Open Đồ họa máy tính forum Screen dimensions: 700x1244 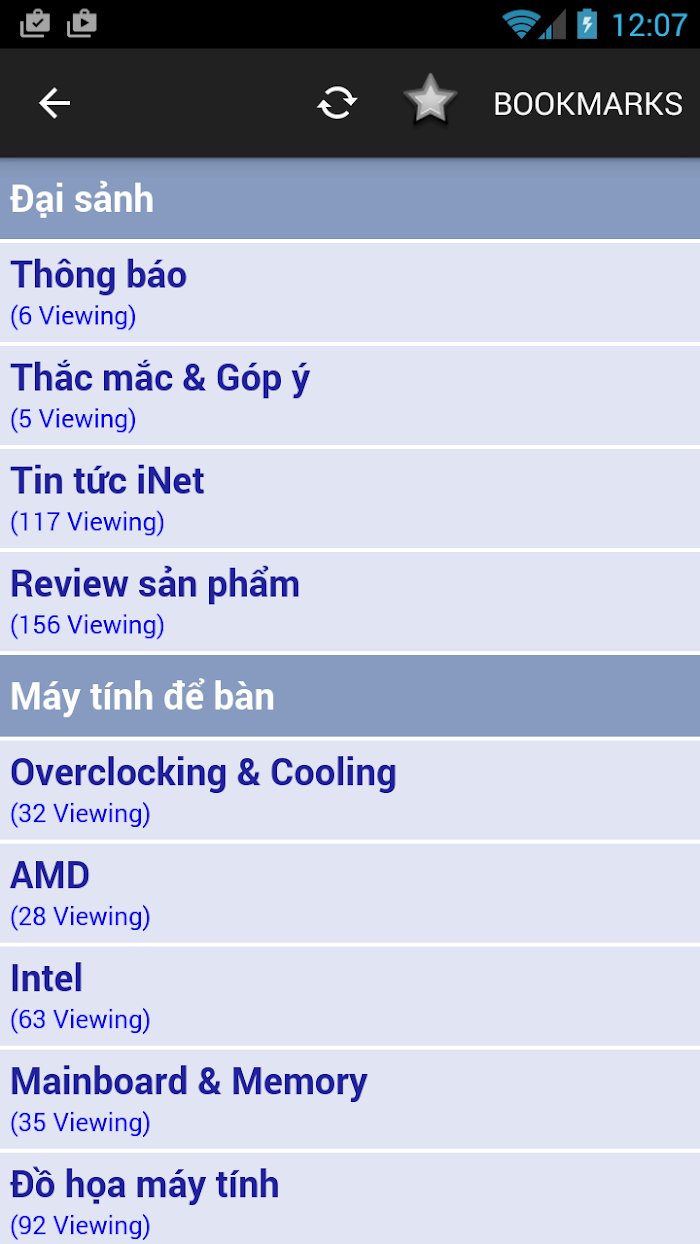[x=350, y=1198]
